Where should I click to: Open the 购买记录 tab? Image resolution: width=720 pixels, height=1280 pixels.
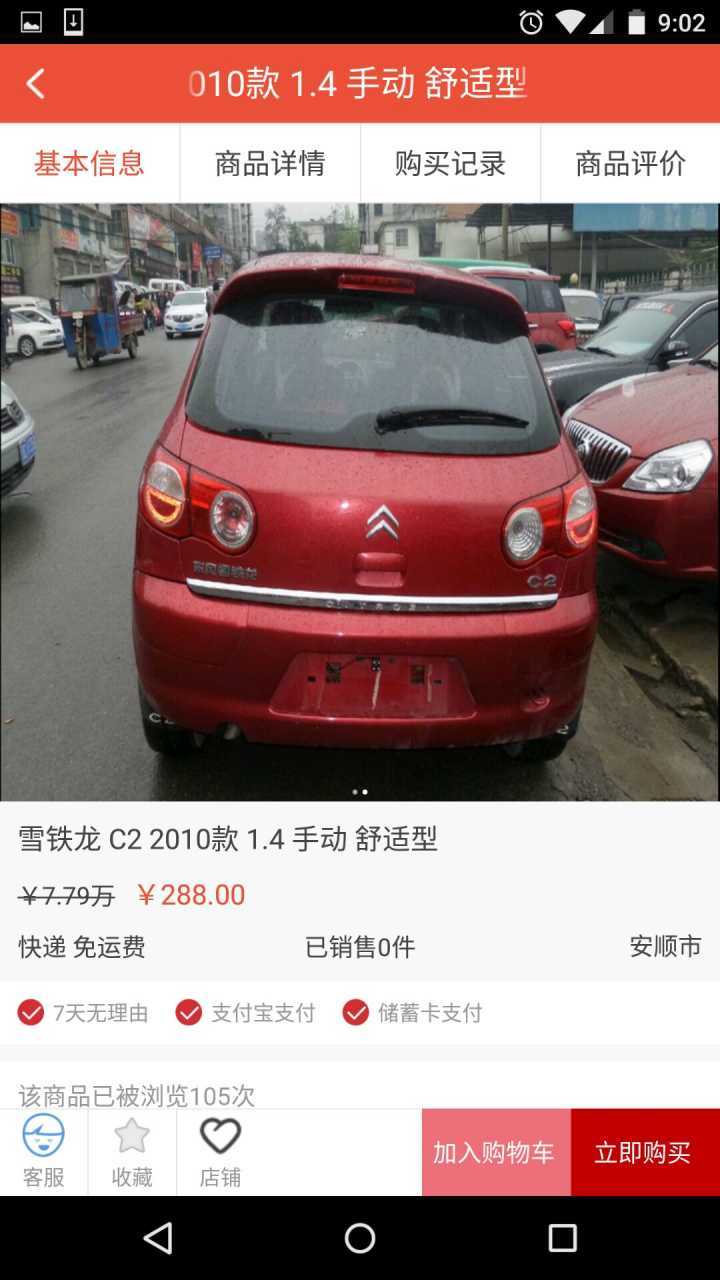click(450, 163)
